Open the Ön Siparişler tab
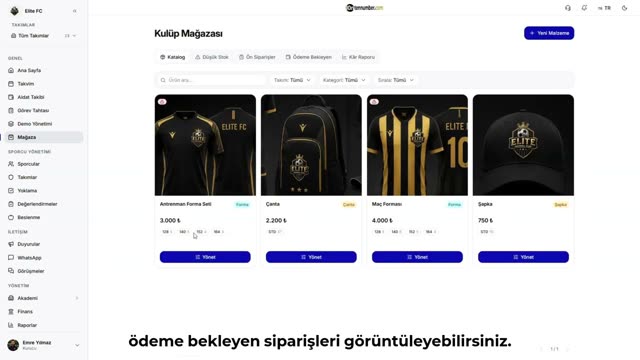Screen dimensions: 640x360 pos(257,57)
